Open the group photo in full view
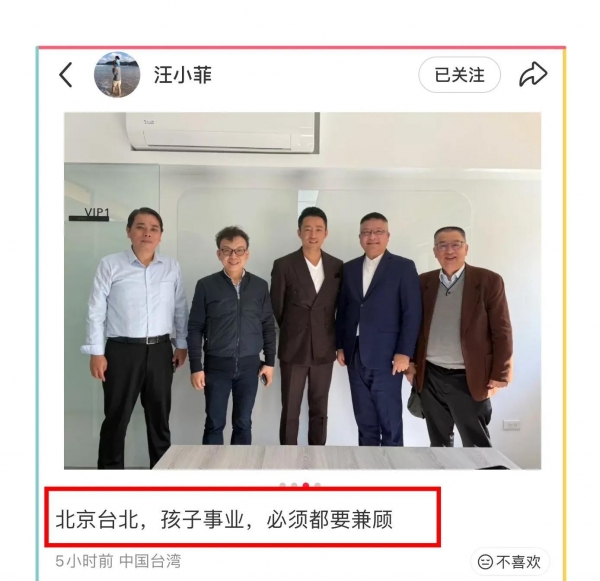This screenshot has height=581, width=600. coord(302,290)
